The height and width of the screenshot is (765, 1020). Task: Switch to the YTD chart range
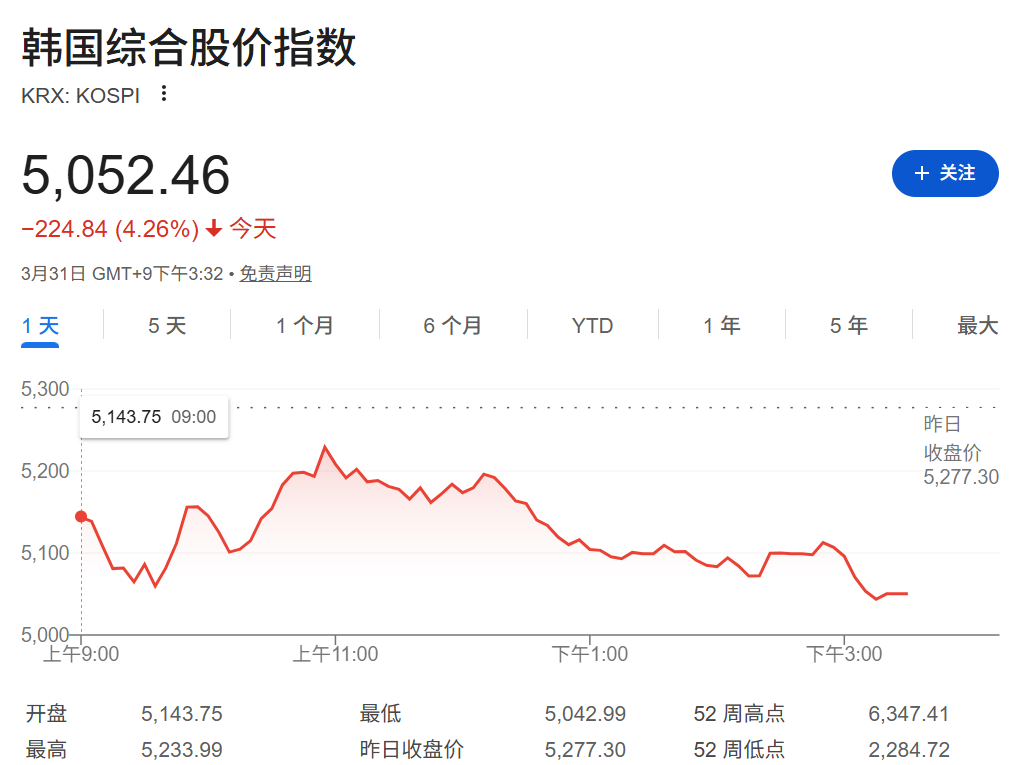592,326
